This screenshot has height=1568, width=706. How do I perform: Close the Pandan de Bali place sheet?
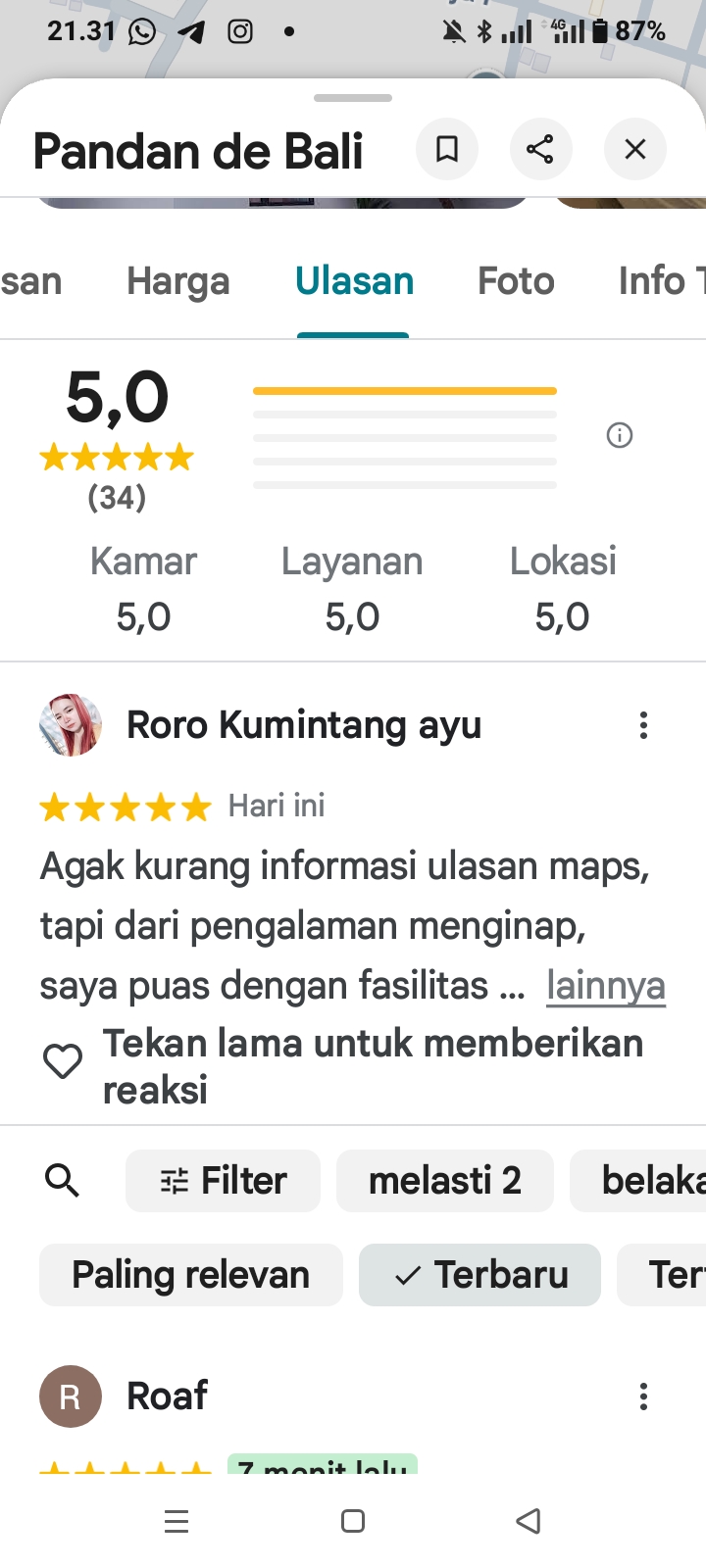(635, 149)
